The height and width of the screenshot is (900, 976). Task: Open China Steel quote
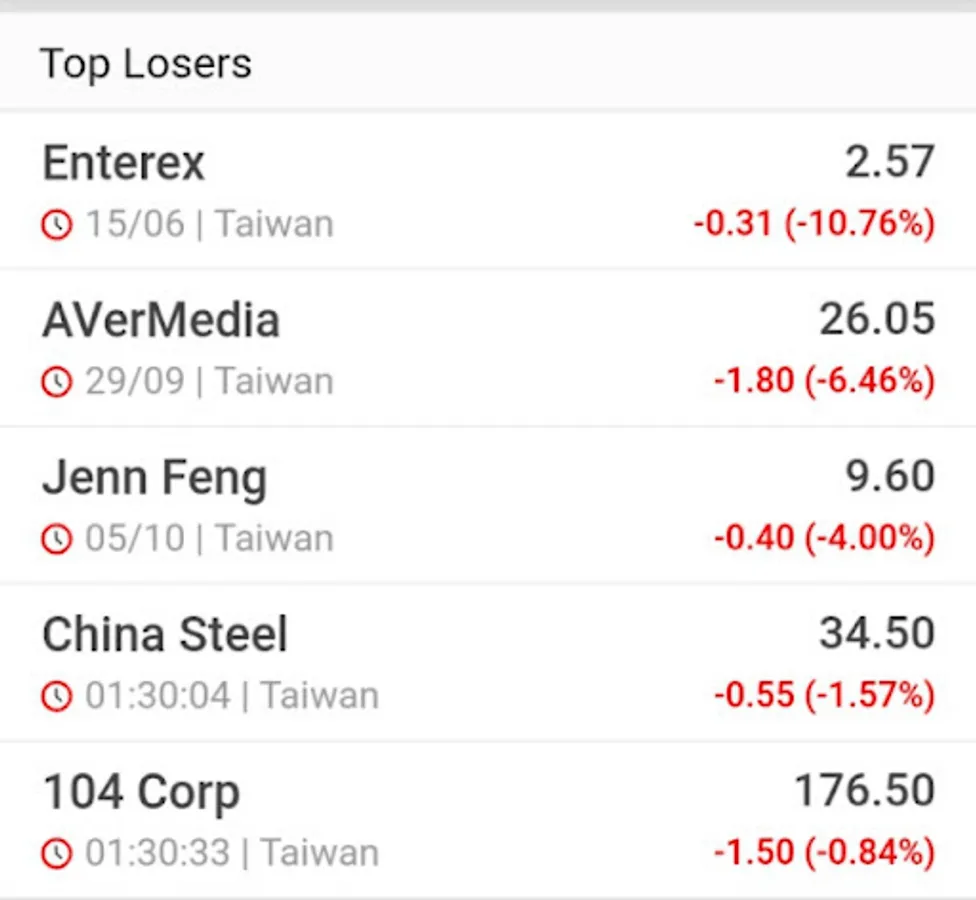[488, 663]
